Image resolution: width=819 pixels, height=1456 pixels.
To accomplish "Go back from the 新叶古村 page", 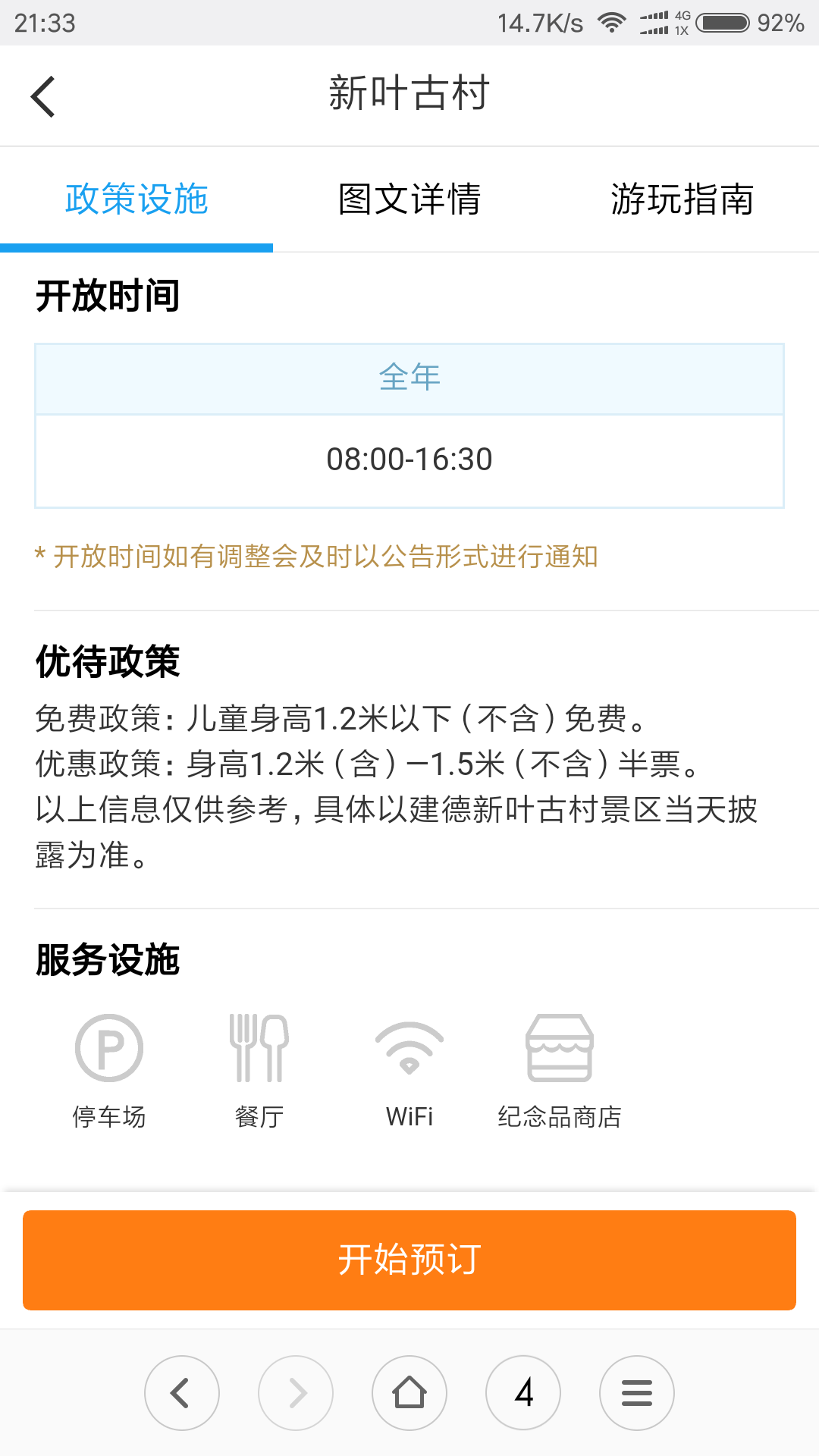I will (43, 96).
